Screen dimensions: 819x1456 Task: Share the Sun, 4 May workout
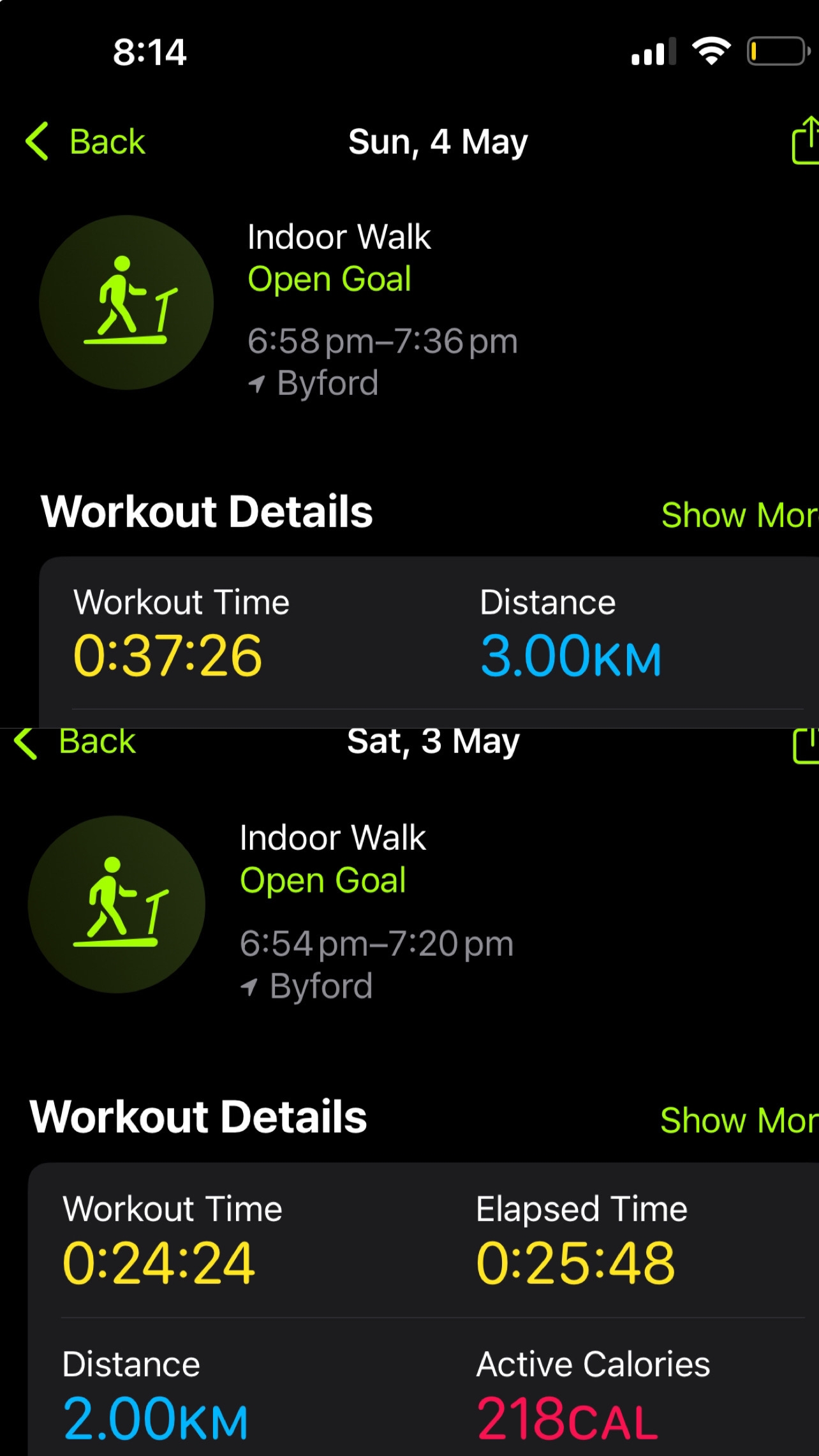pos(805,140)
